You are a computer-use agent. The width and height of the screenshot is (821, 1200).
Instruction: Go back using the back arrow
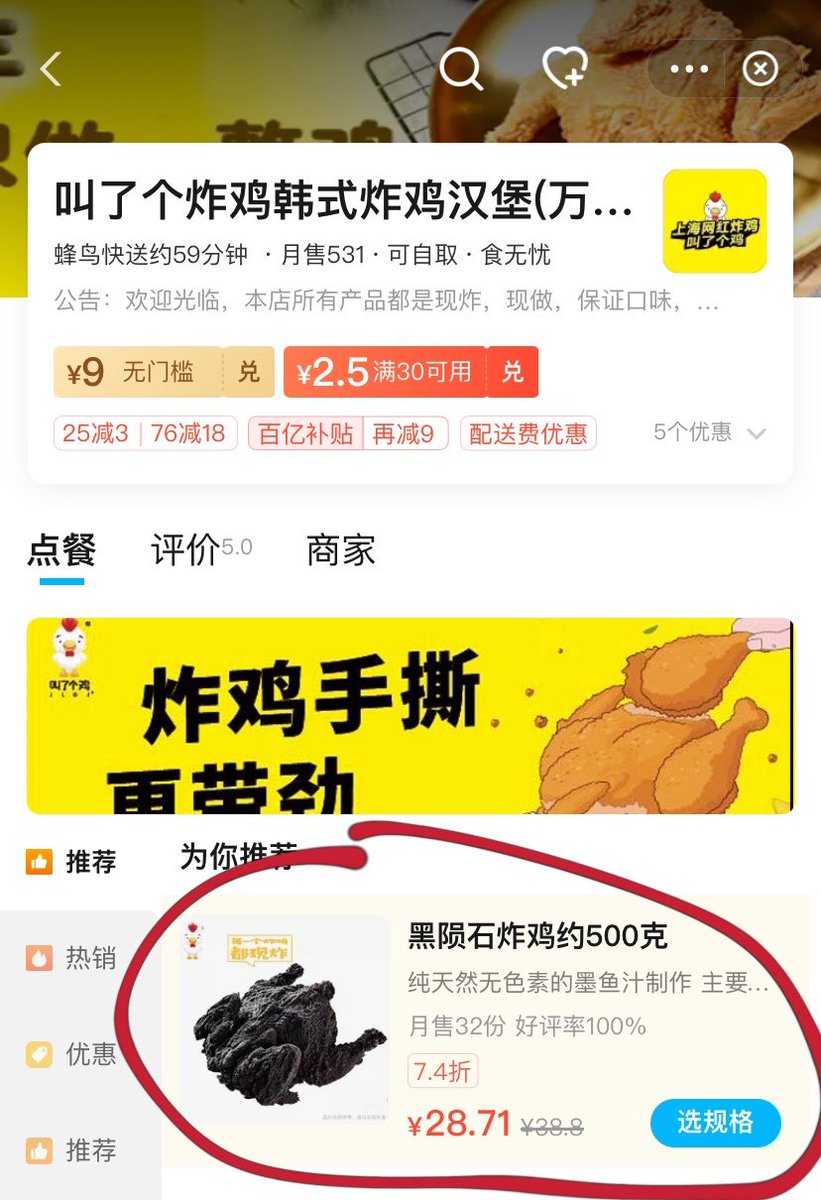pos(51,69)
